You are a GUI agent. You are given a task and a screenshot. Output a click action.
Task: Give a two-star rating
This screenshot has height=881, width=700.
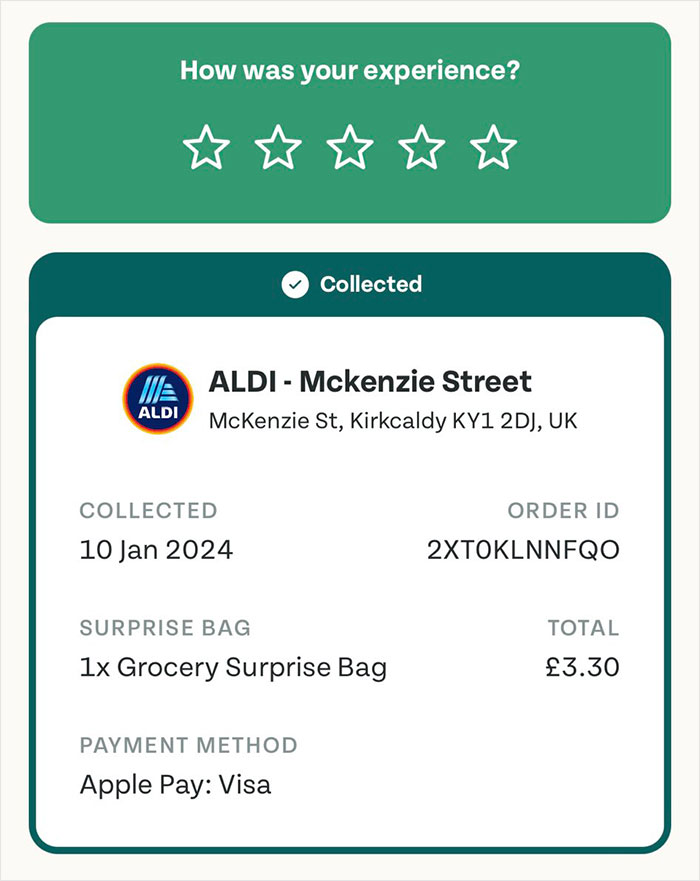(278, 149)
